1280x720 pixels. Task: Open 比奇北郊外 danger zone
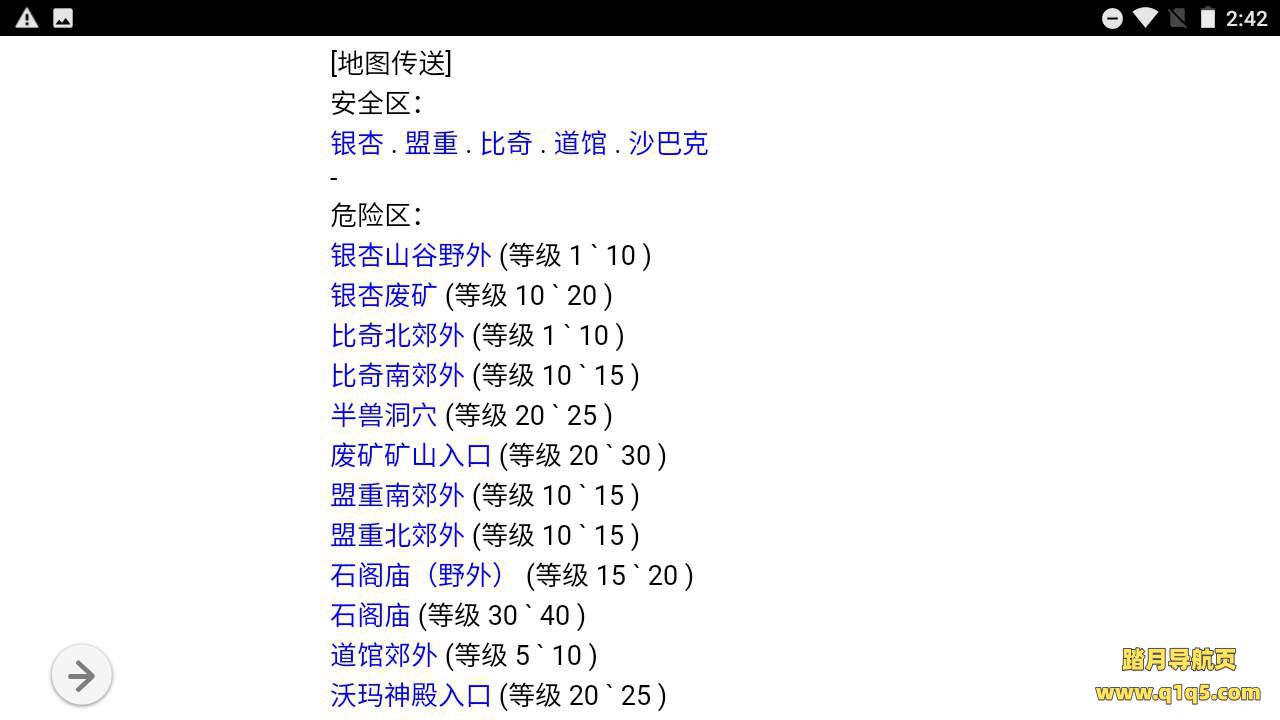click(x=397, y=335)
